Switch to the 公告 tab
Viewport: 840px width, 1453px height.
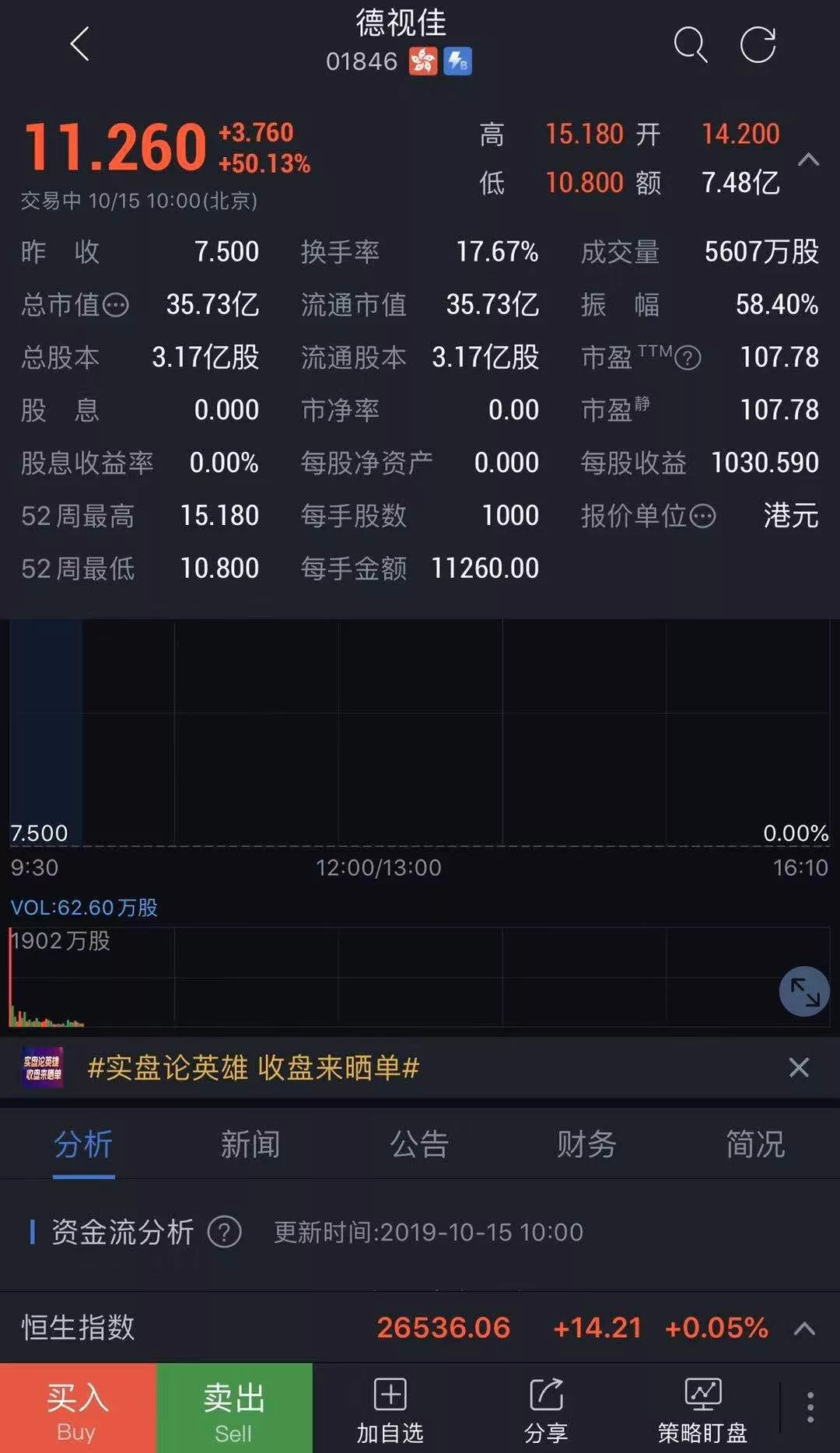pos(419,1144)
